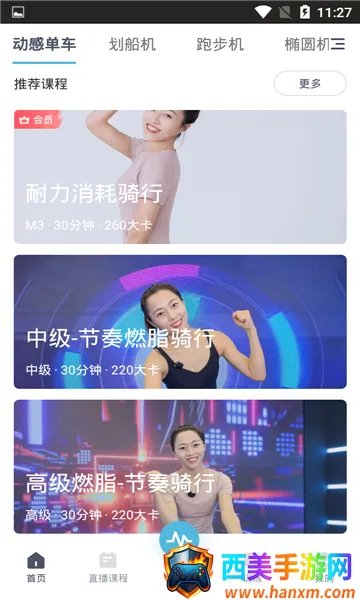The width and height of the screenshot is (360, 600).
Task: Open the 耐力消耗骑行 member course
Action: [x=180, y=177]
